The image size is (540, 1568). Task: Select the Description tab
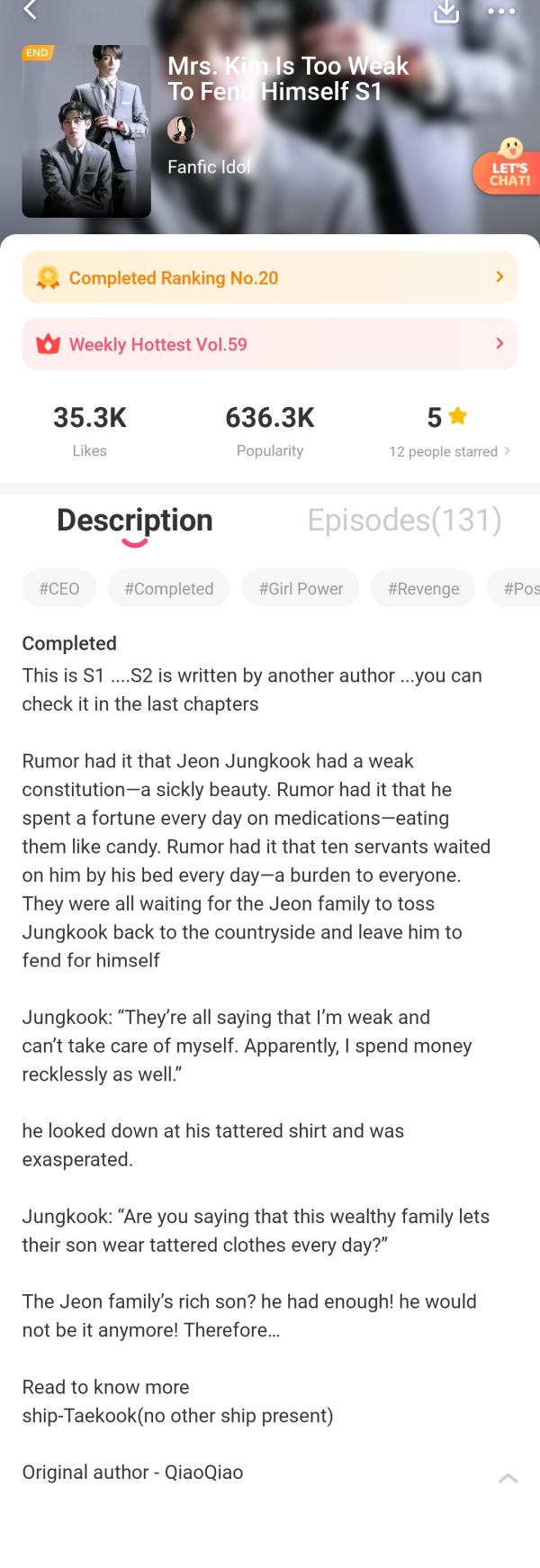135,521
